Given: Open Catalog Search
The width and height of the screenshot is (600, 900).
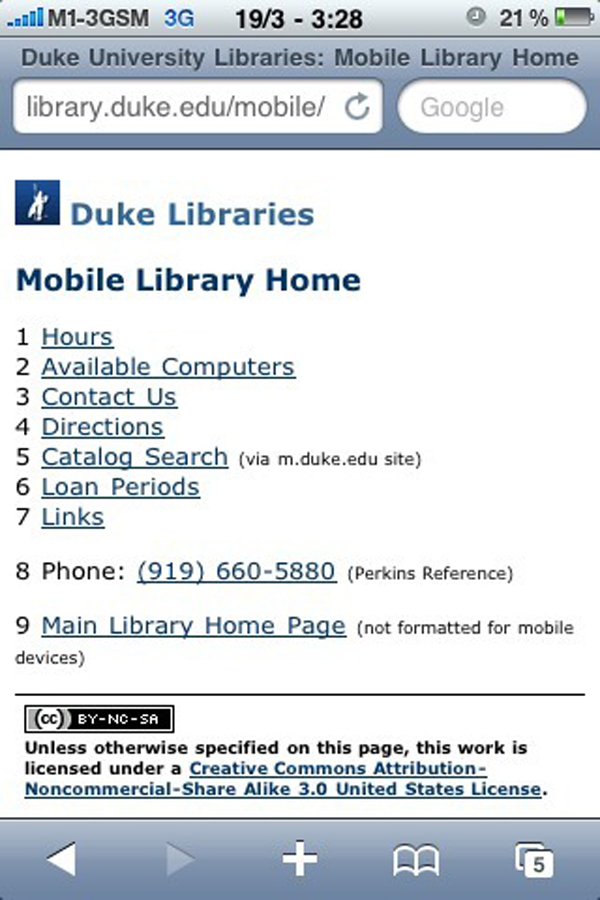Looking at the screenshot, I should click(x=134, y=457).
